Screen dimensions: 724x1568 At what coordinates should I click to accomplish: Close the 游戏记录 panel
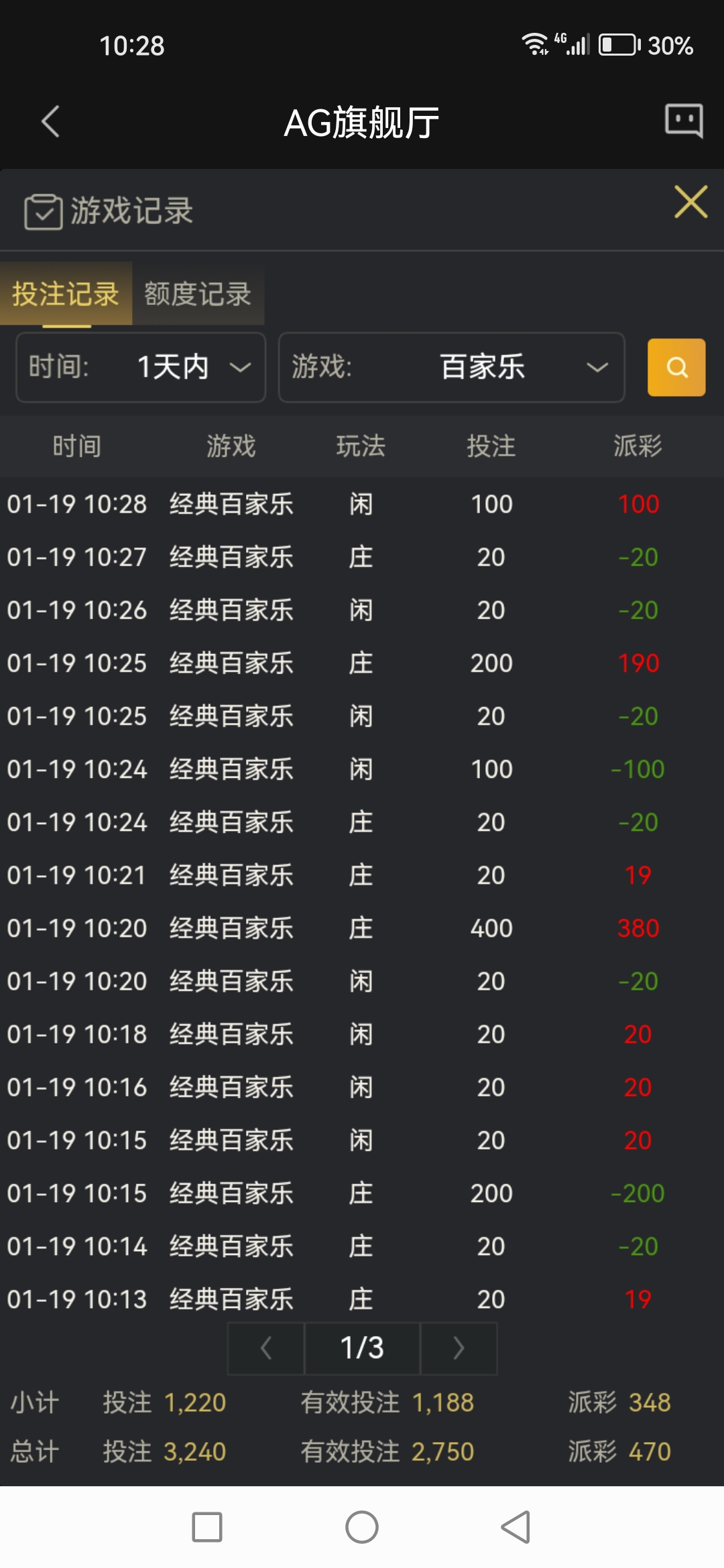click(690, 202)
